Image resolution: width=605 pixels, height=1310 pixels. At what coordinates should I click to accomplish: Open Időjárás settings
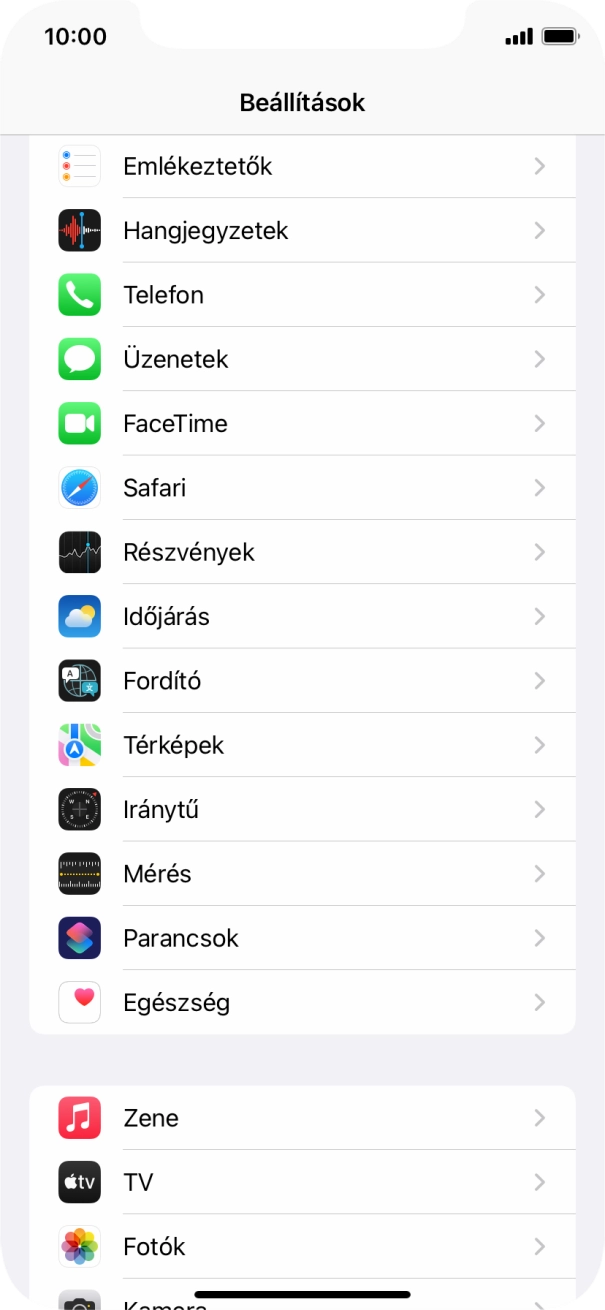(300, 617)
